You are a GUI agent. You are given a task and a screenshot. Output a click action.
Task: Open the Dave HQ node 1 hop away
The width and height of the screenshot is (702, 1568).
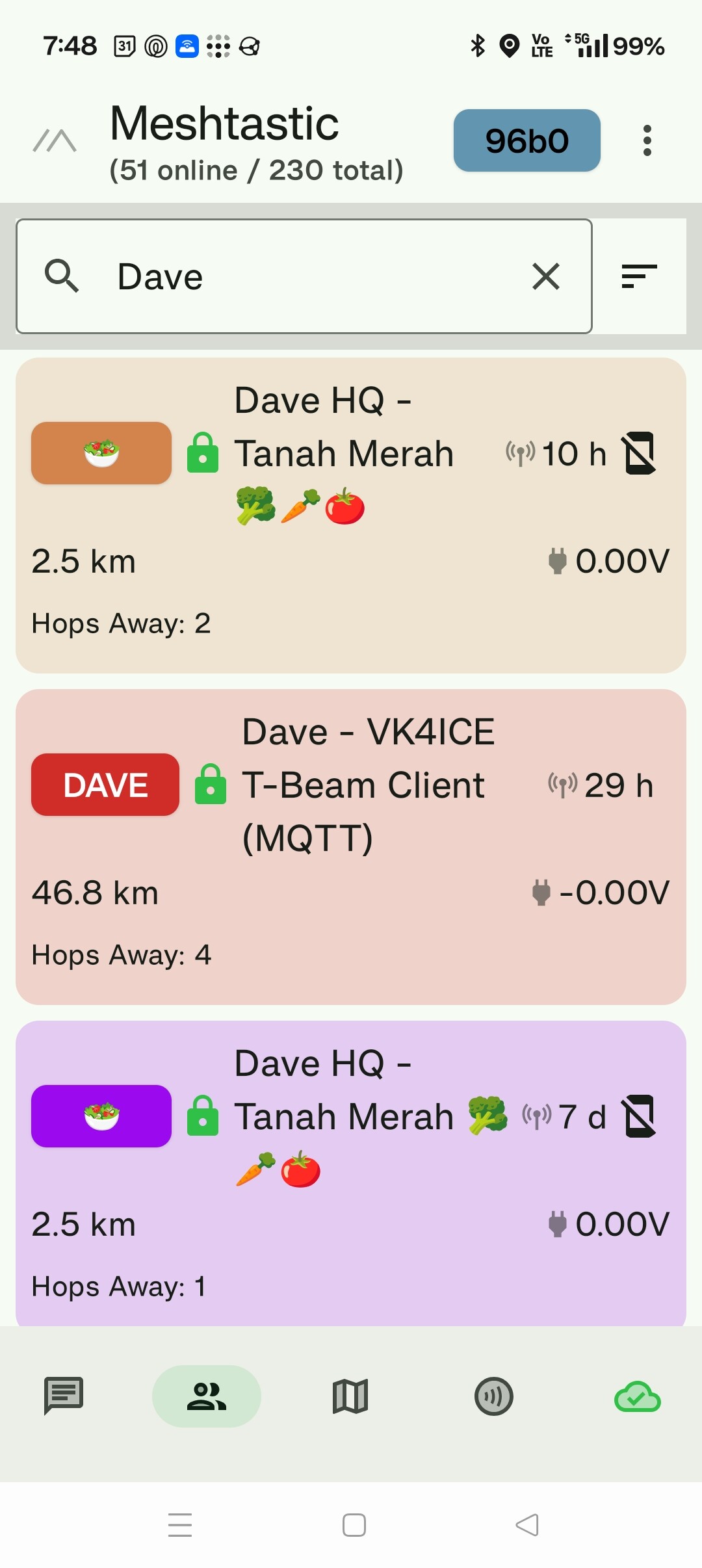tap(351, 1173)
